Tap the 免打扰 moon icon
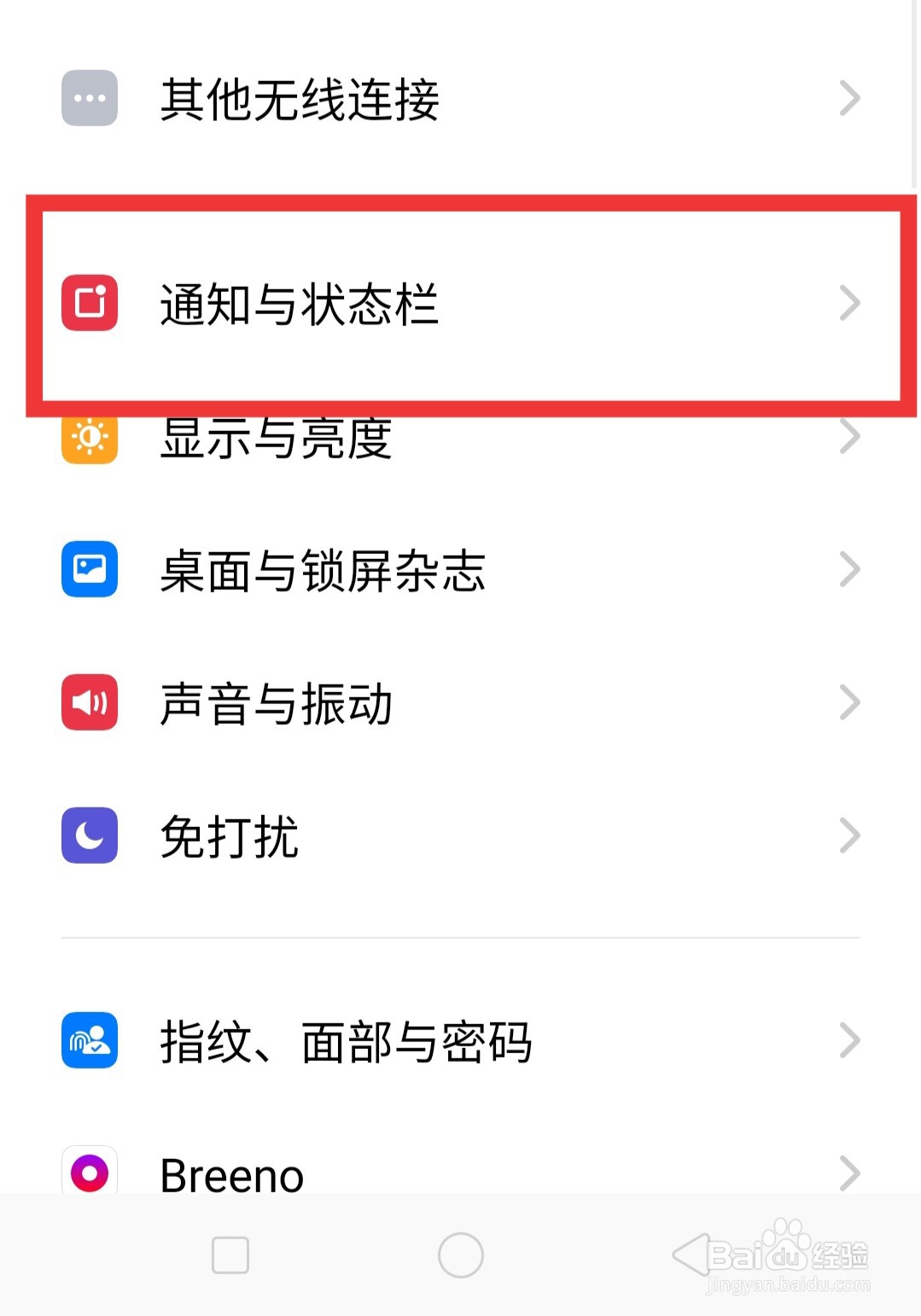Image resolution: width=921 pixels, height=1316 pixels. 88,836
